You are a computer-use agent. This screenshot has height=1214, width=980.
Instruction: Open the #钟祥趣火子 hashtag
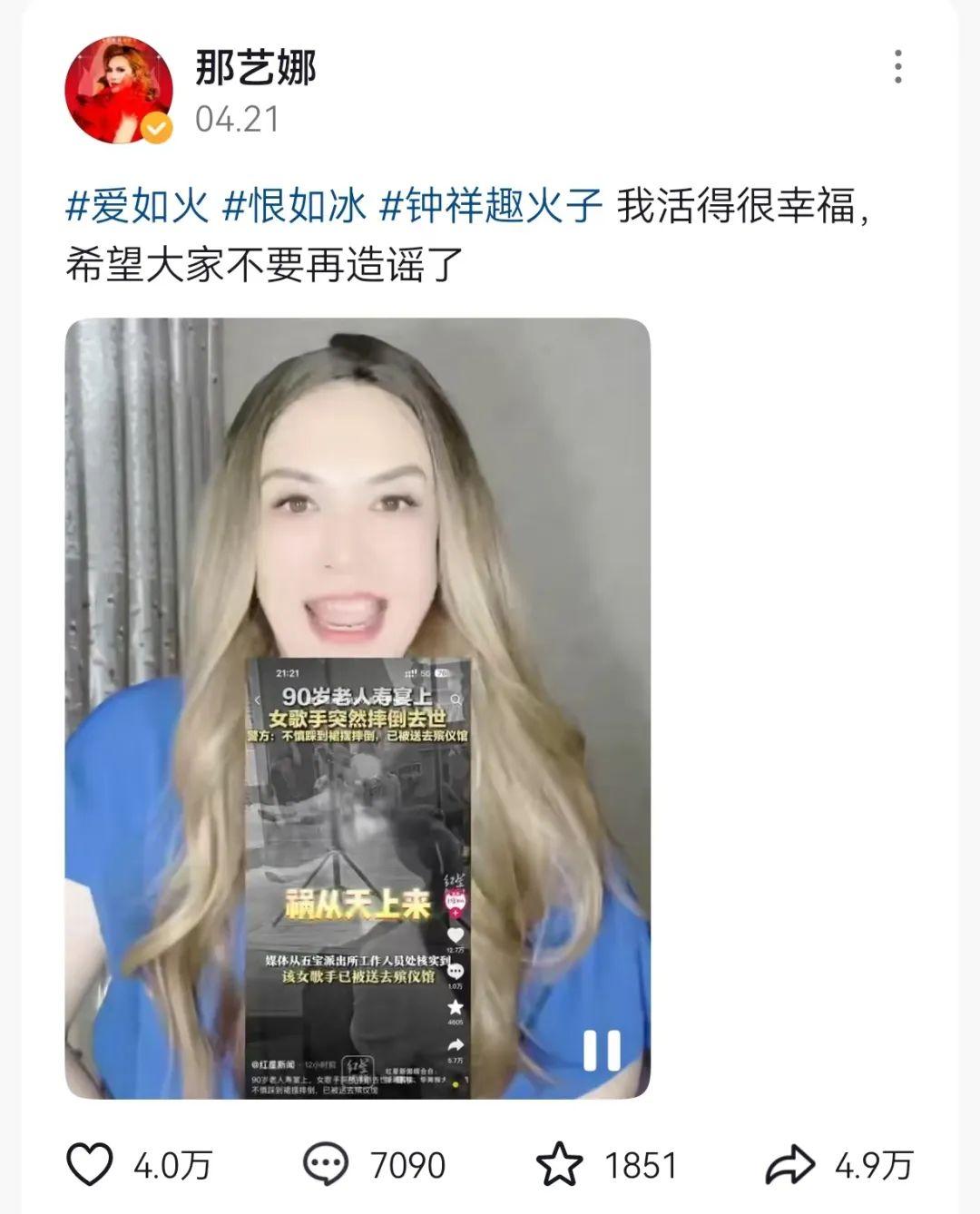tap(491, 207)
